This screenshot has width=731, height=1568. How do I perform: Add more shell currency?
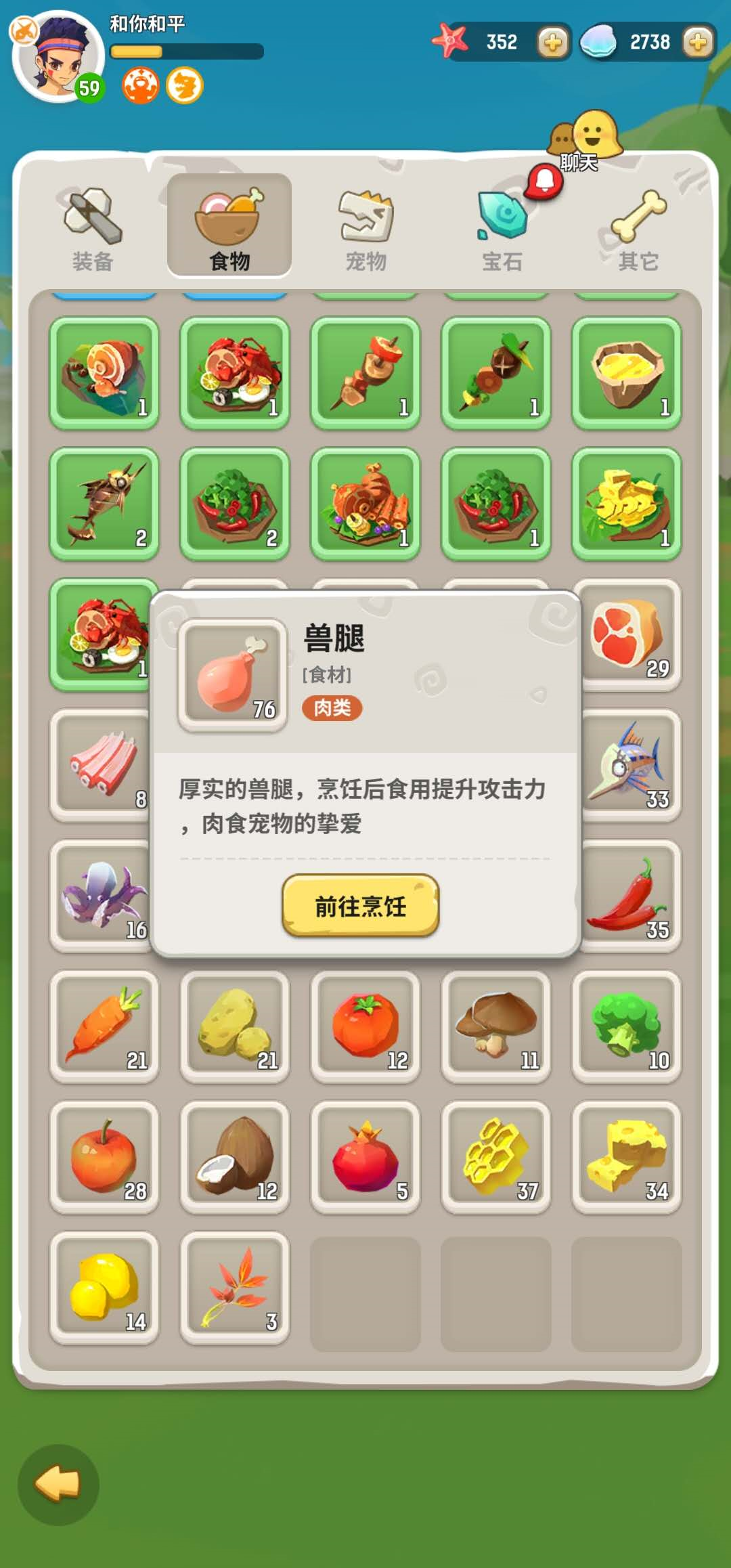[698, 42]
